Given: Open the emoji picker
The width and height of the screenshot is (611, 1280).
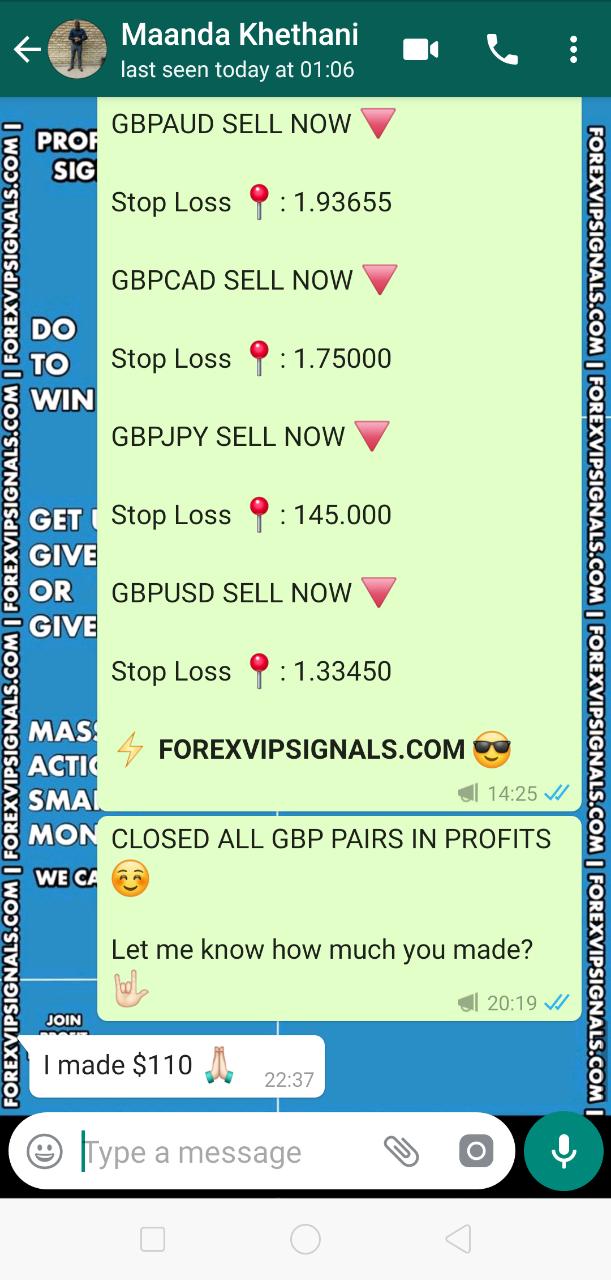Looking at the screenshot, I should pos(45,1152).
